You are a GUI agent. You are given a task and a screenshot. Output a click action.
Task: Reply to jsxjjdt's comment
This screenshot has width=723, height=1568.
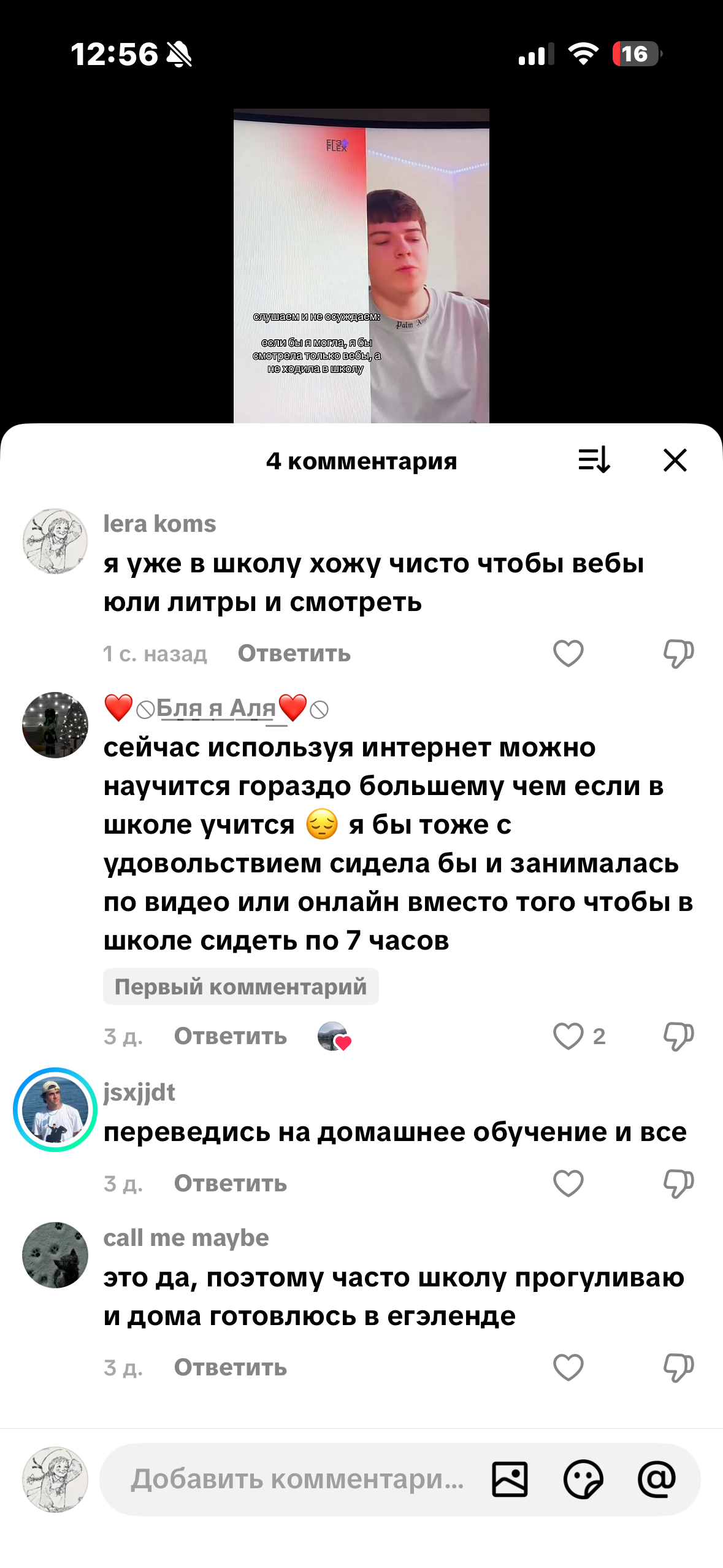(230, 1183)
